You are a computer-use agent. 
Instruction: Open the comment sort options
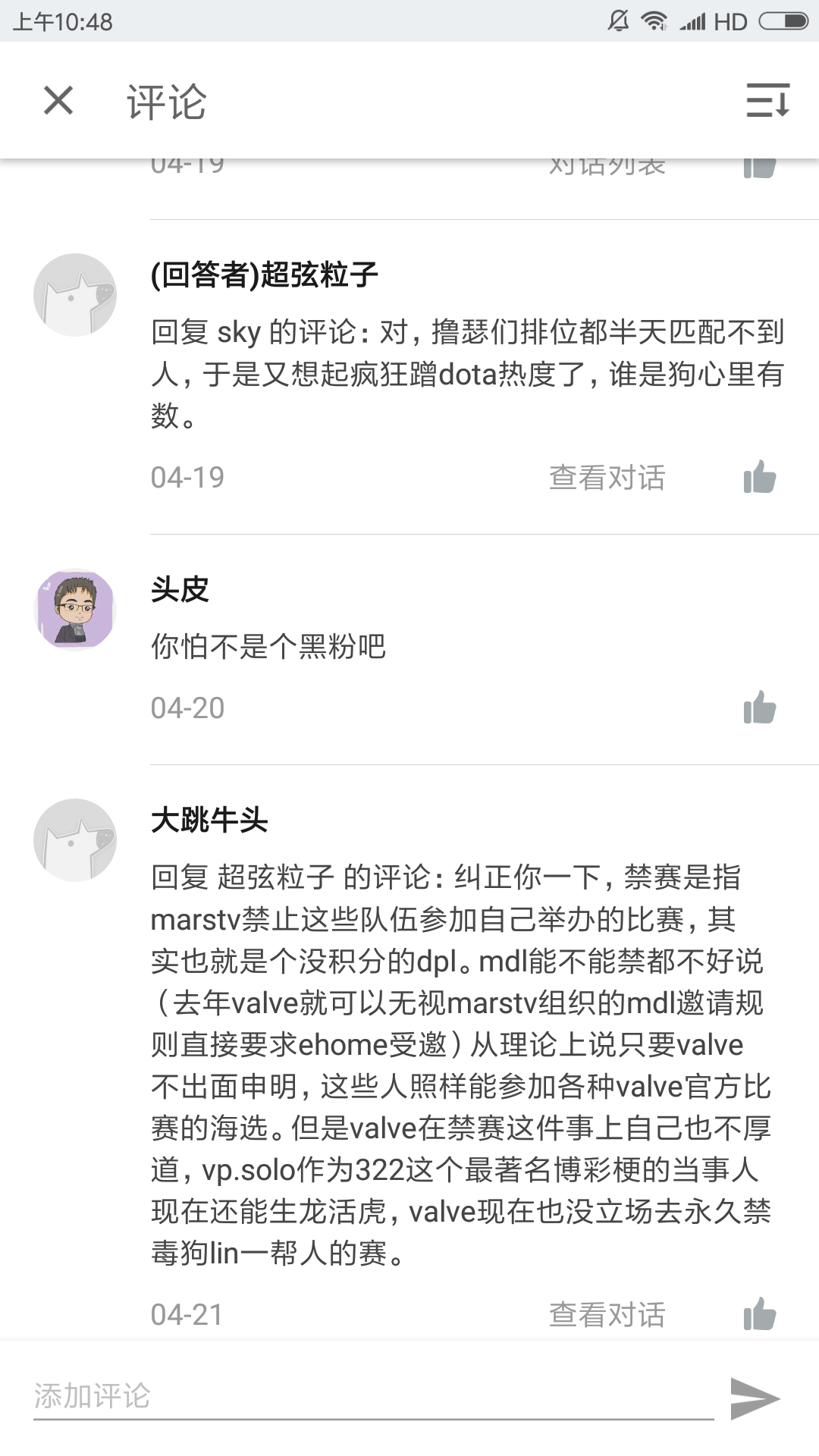point(767,100)
